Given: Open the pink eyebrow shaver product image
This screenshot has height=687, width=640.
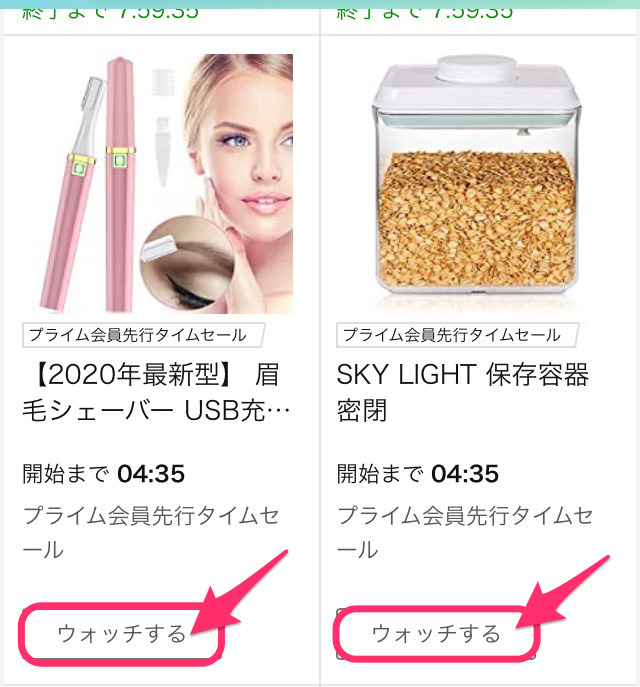Looking at the screenshot, I should (x=160, y=185).
